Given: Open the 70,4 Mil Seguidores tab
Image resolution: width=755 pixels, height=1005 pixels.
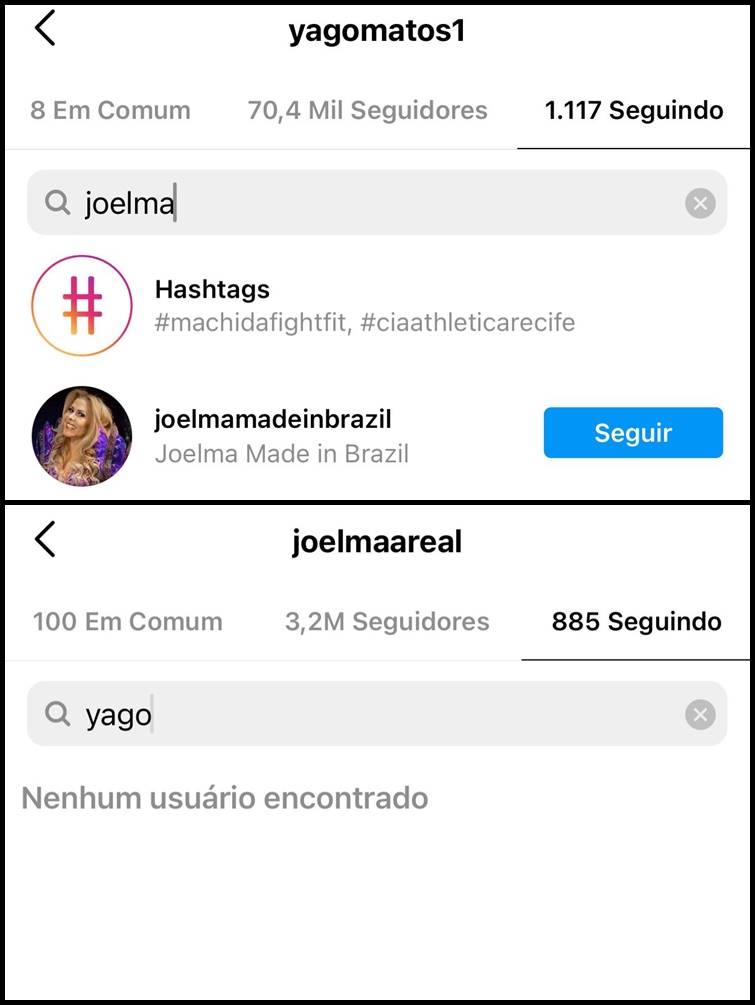Looking at the screenshot, I should coord(367,110).
